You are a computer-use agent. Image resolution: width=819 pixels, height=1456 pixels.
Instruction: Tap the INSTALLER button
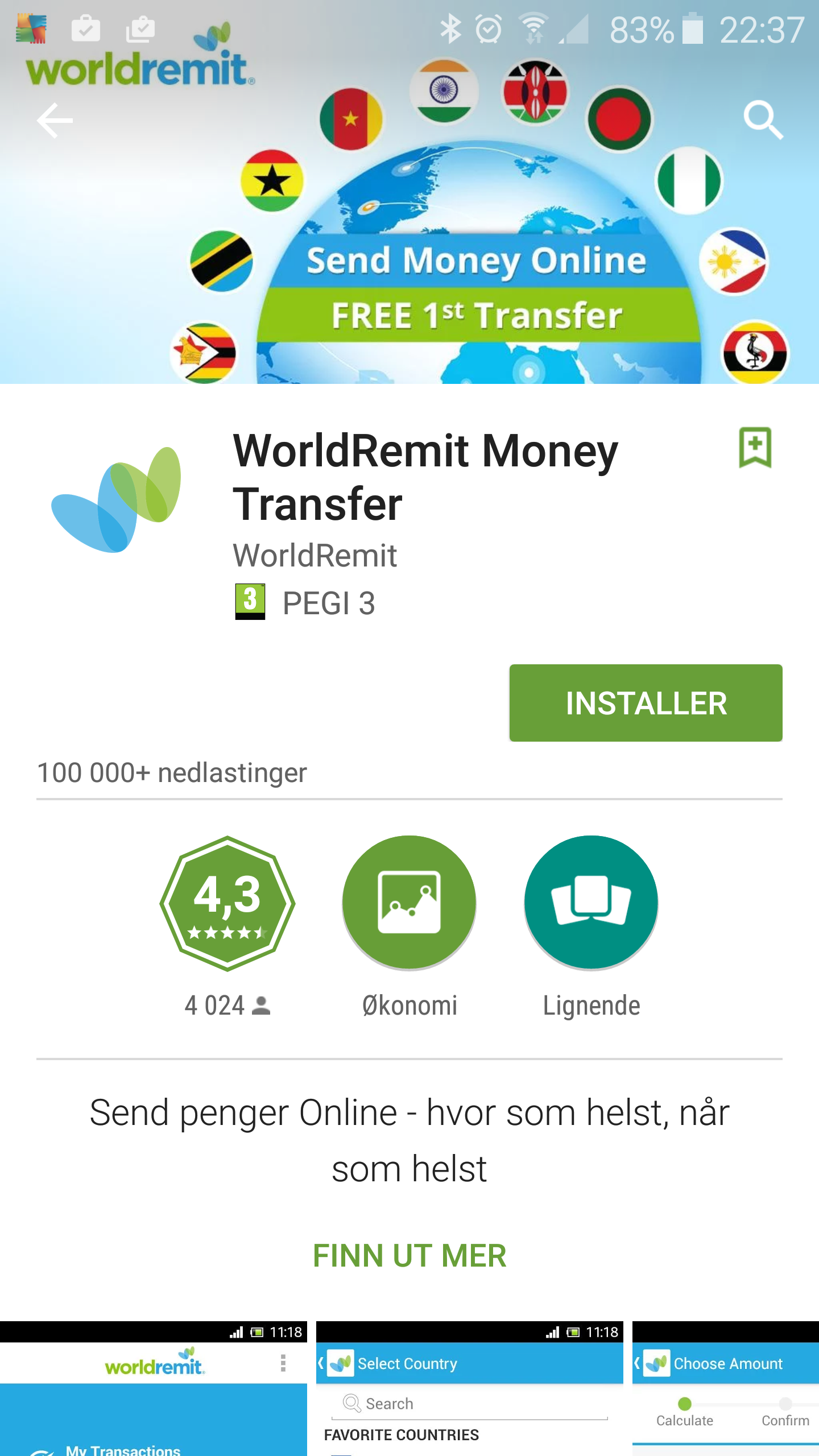646,703
